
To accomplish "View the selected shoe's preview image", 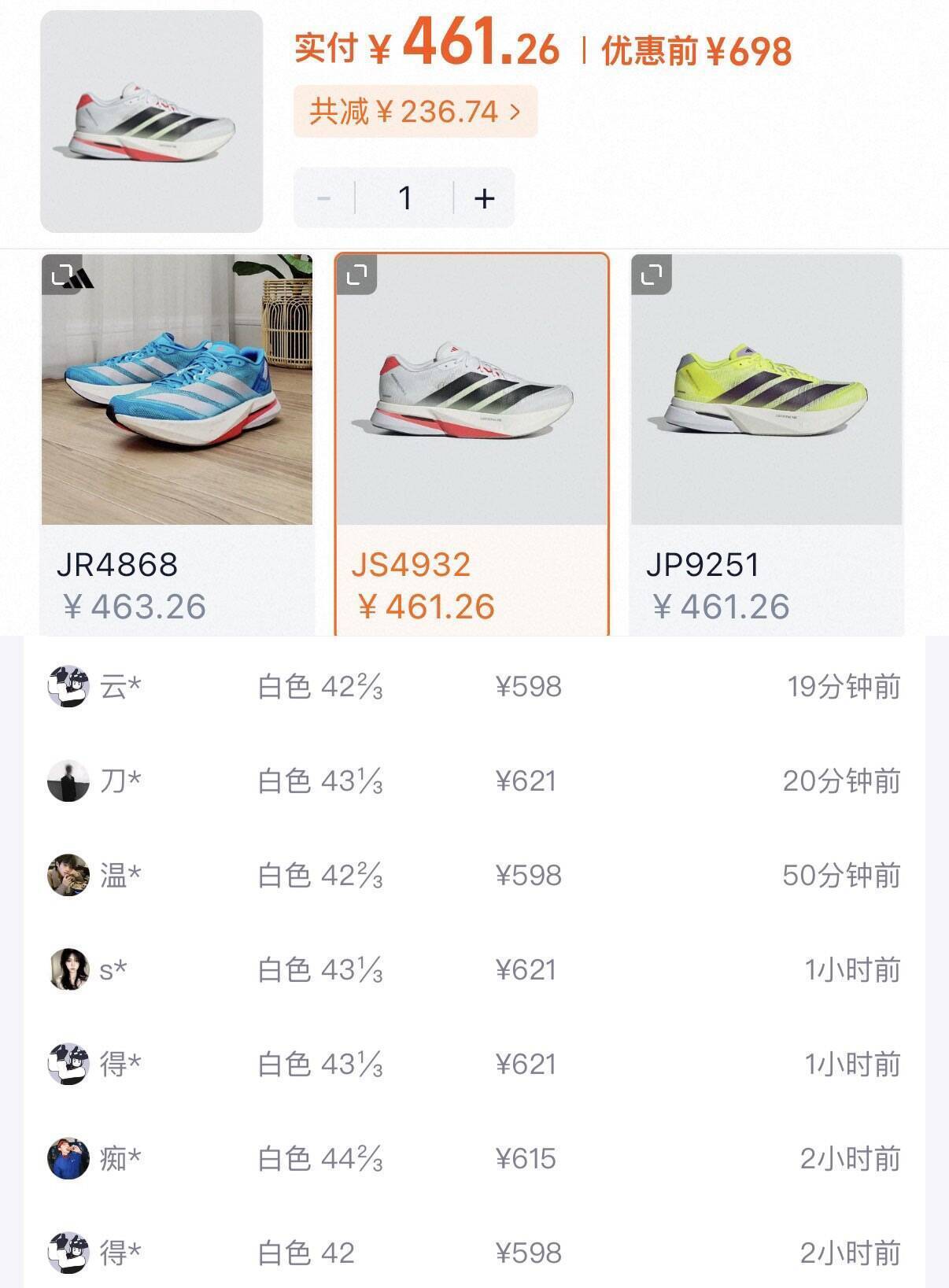I will (x=151, y=121).
